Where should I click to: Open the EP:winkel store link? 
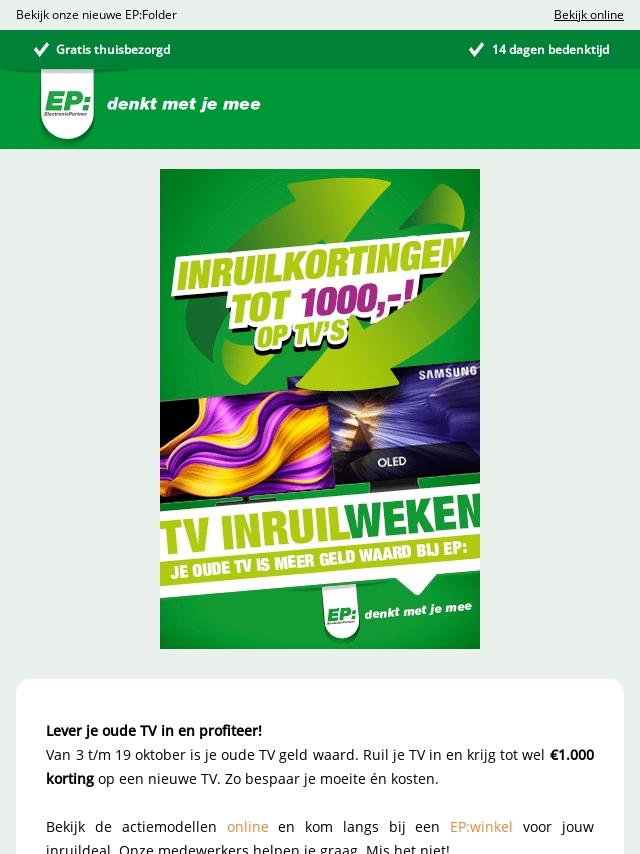pyautogui.click(x=481, y=827)
